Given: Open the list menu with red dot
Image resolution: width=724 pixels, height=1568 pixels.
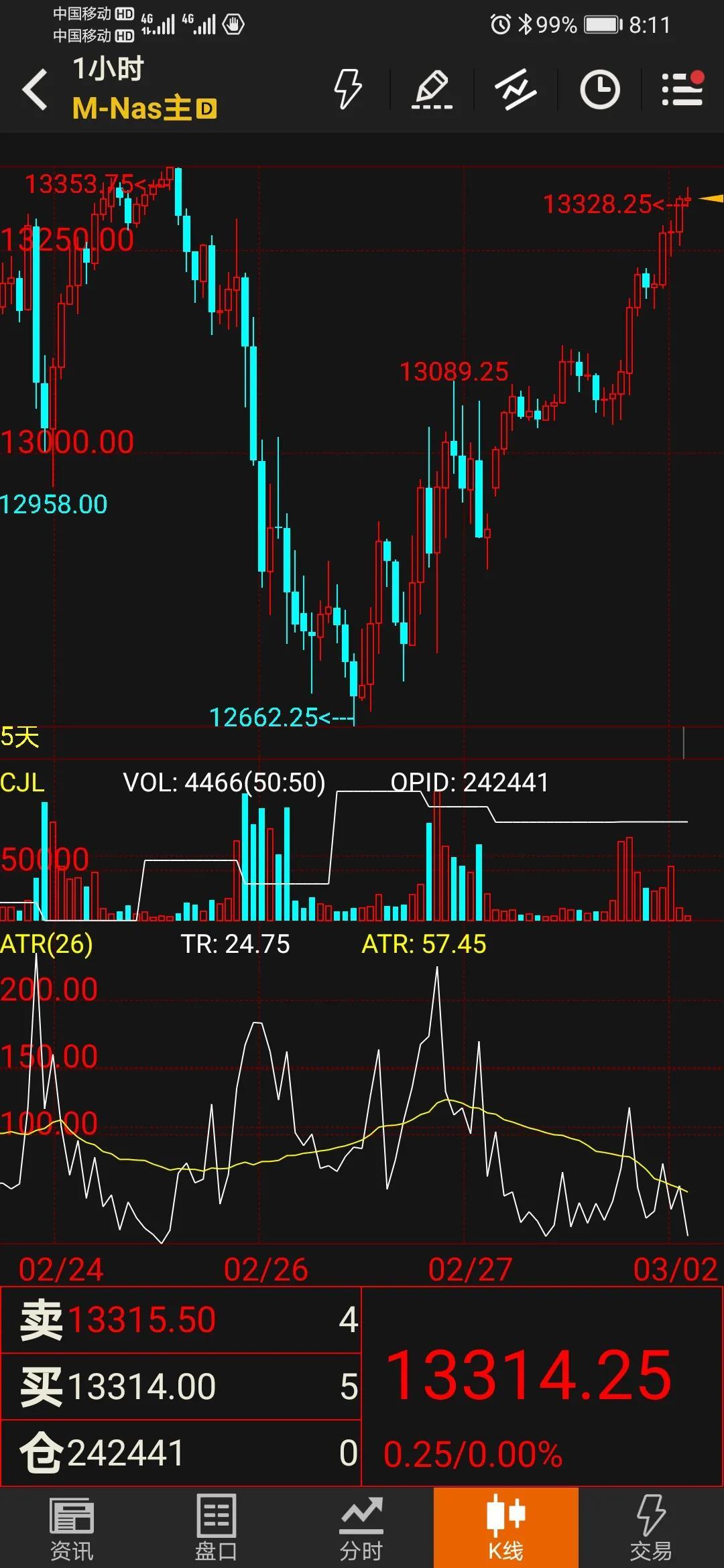Looking at the screenshot, I should point(682,89).
